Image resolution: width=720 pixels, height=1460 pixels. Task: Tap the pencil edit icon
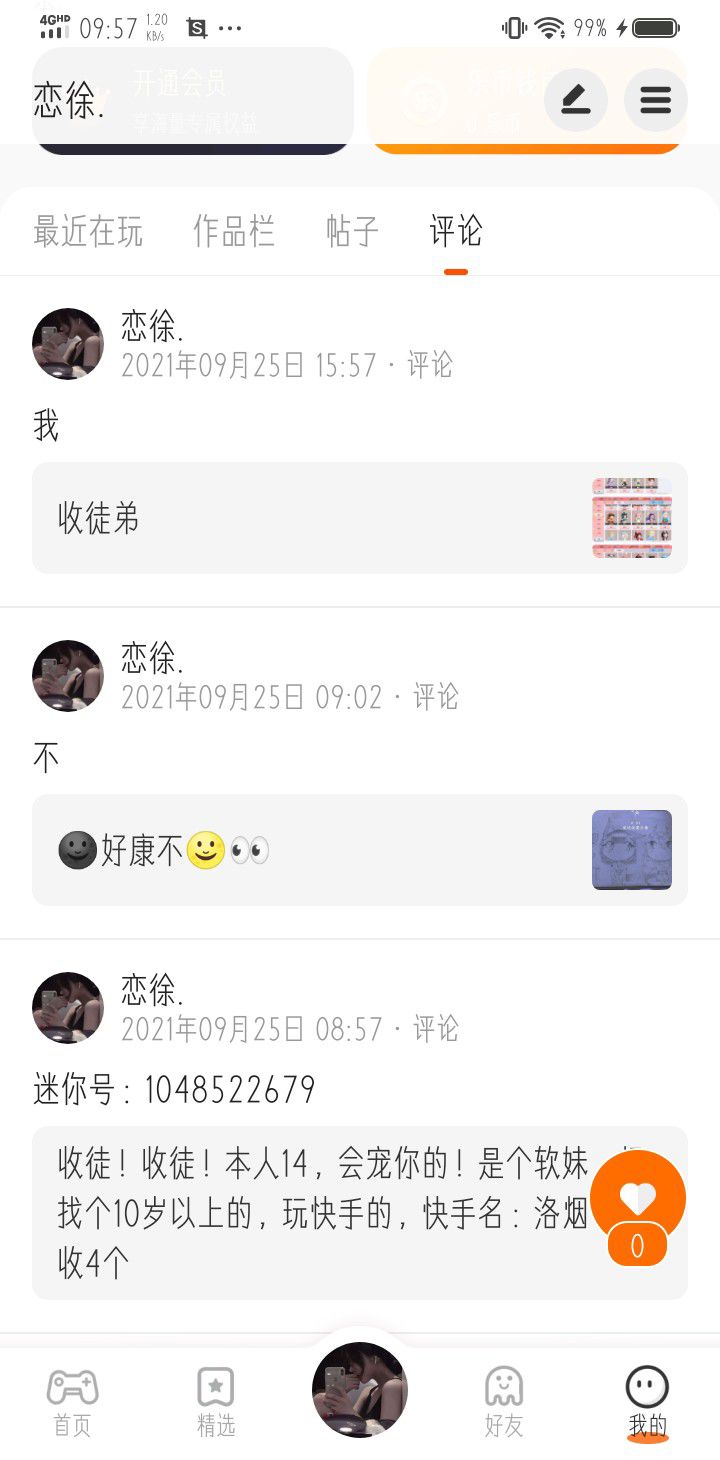click(x=575, y=100)
